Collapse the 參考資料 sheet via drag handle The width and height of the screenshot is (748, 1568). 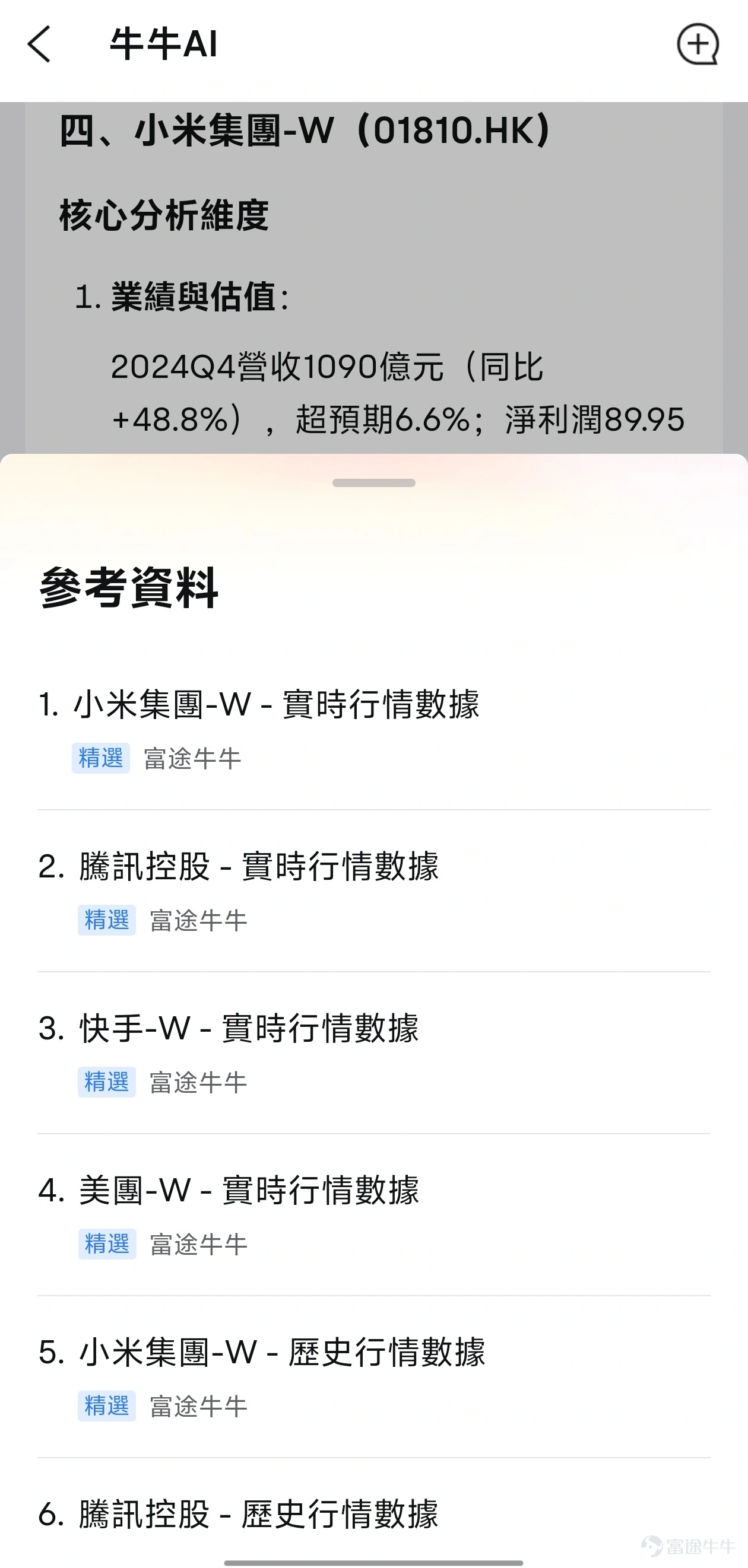[x=373, y=482]
